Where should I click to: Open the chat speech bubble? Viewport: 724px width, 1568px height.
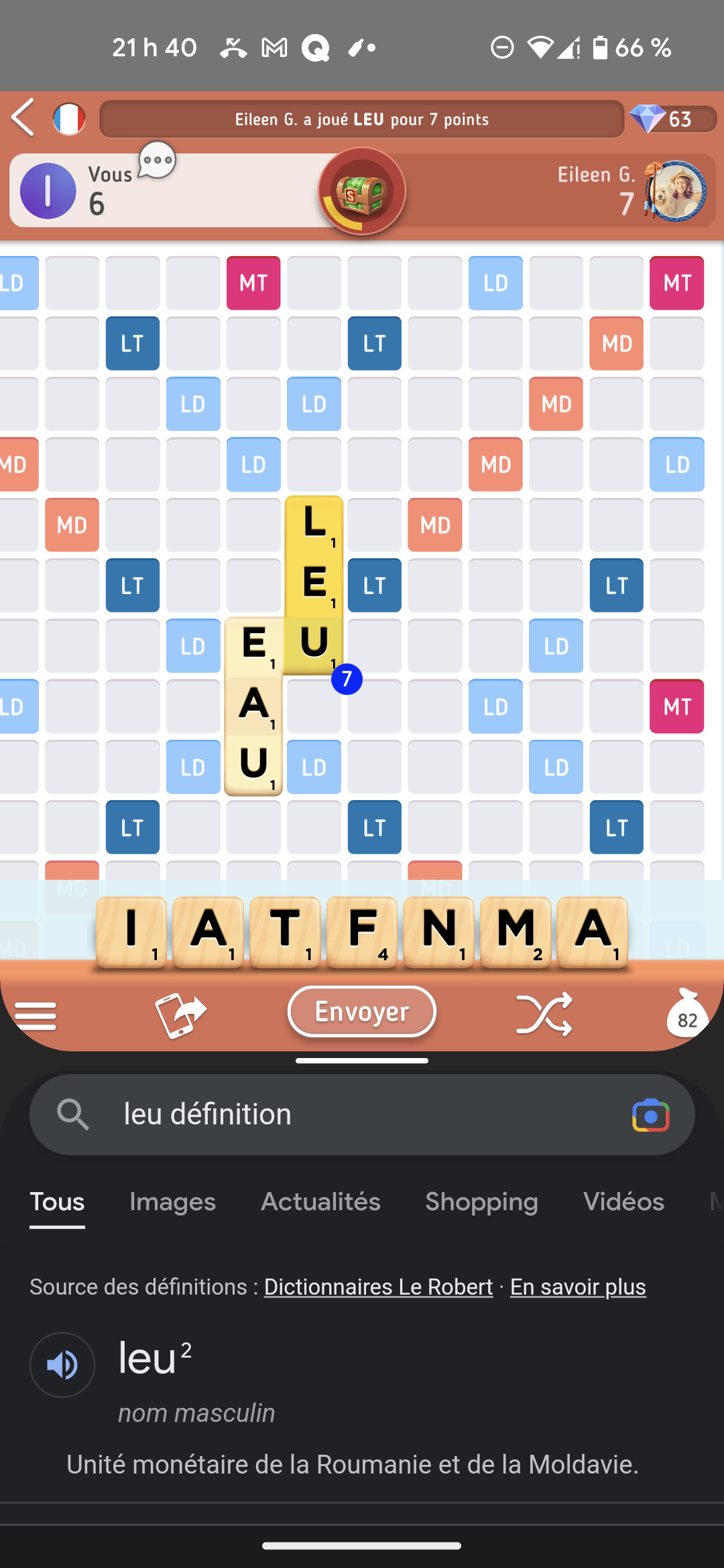pyautogui.click(x=158, y=161)
